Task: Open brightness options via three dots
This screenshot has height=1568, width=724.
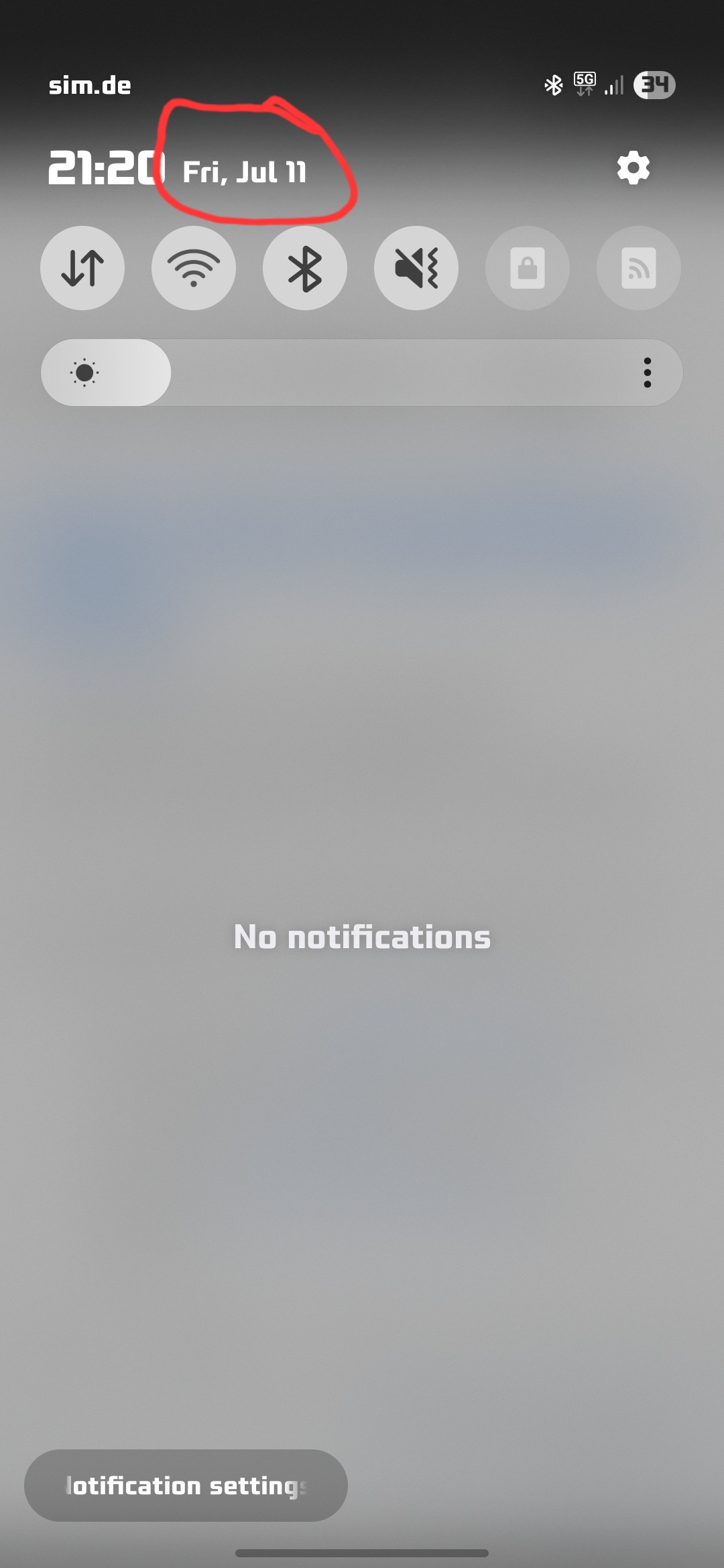Action: click(x=647, y=373)
